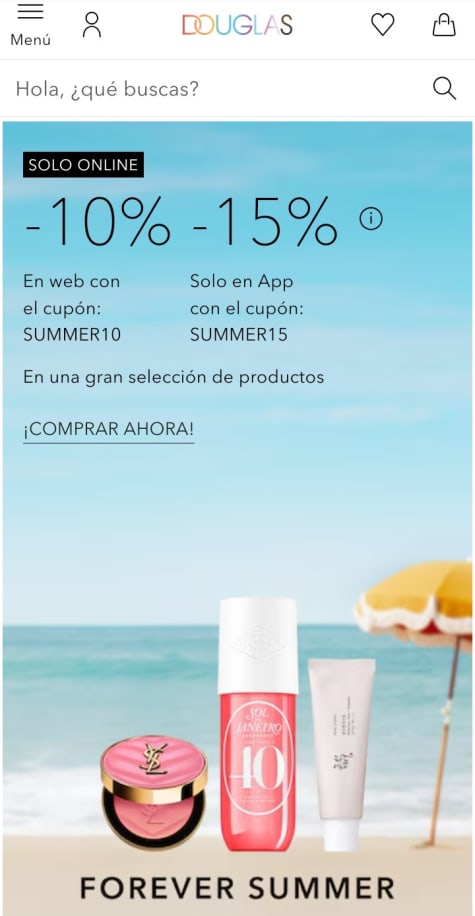Show promotion info next to -15%

370,219
